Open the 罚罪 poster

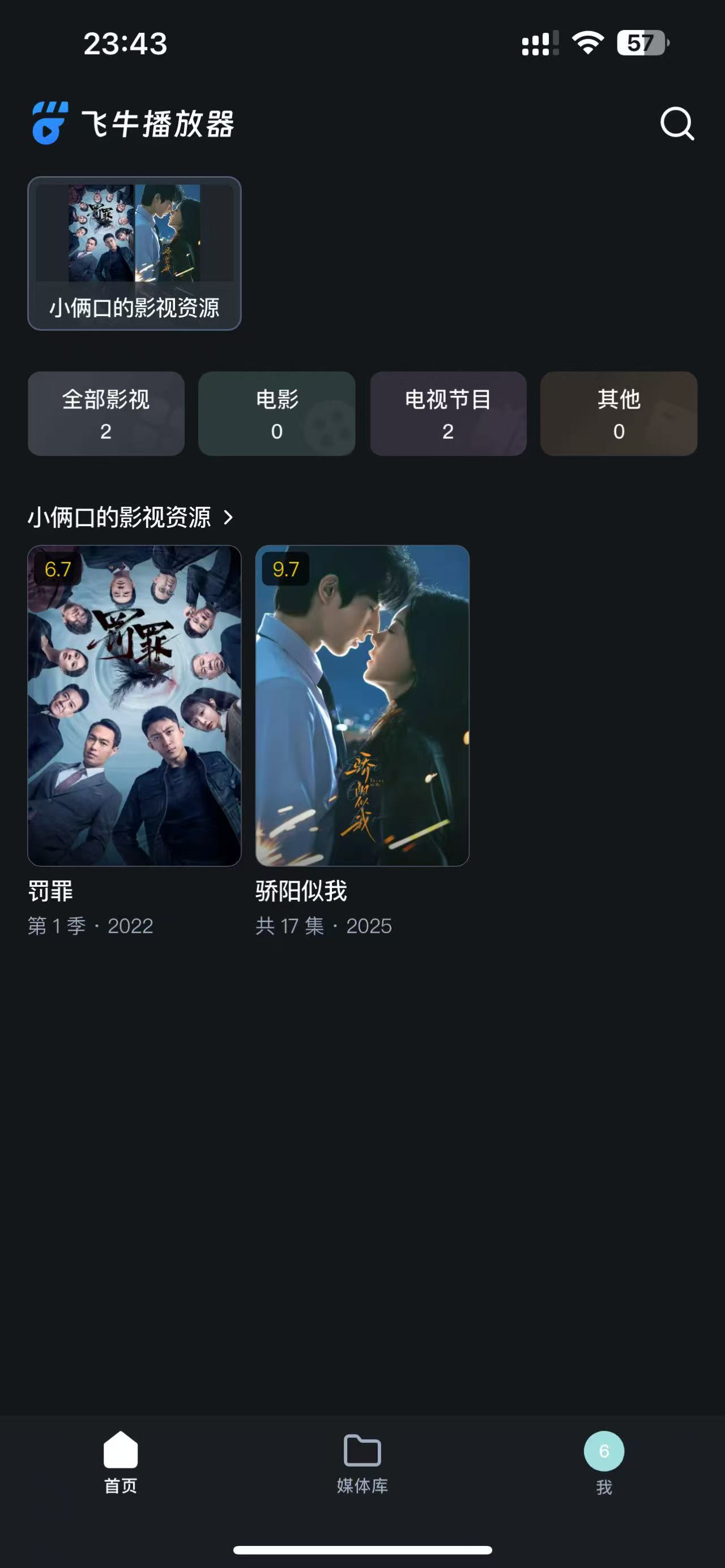[x=135, y=706]
